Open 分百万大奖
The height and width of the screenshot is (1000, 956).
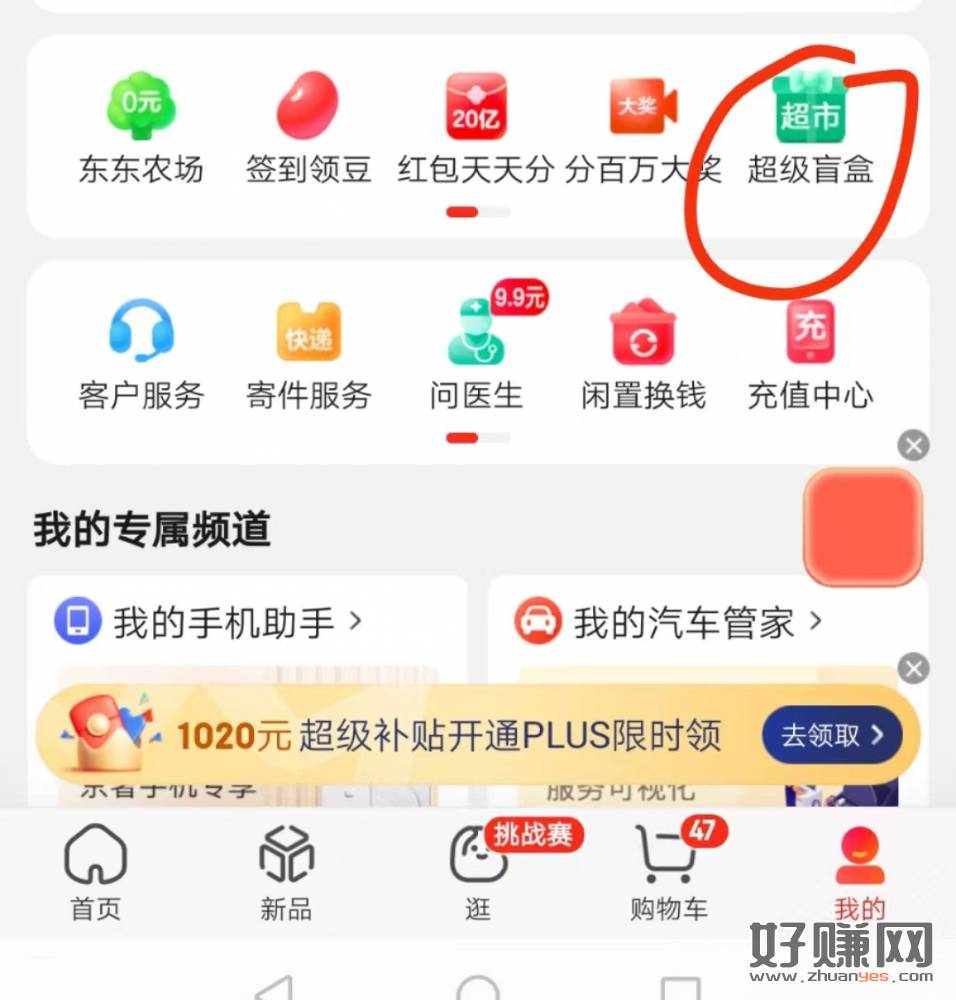point(643,130)
